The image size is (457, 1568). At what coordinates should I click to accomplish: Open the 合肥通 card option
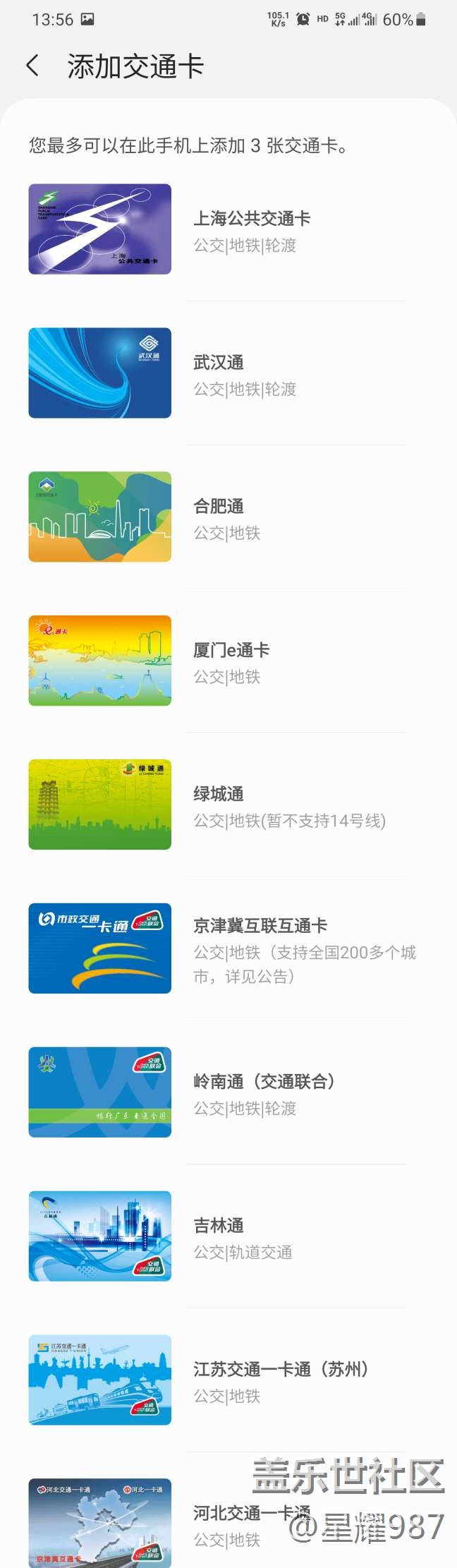tap(219, 518)
